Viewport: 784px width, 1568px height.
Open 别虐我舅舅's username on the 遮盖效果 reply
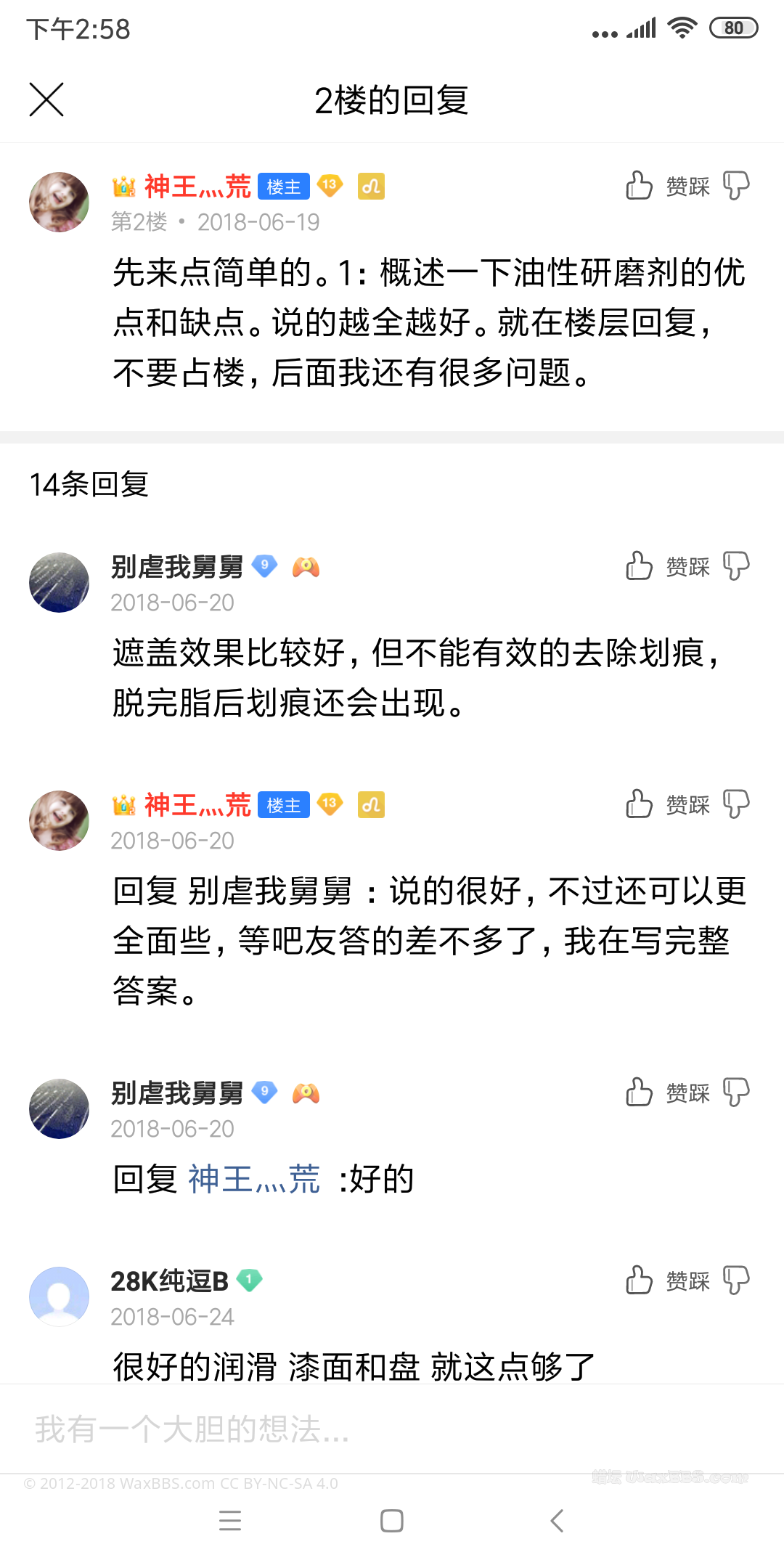click(176, 567)
